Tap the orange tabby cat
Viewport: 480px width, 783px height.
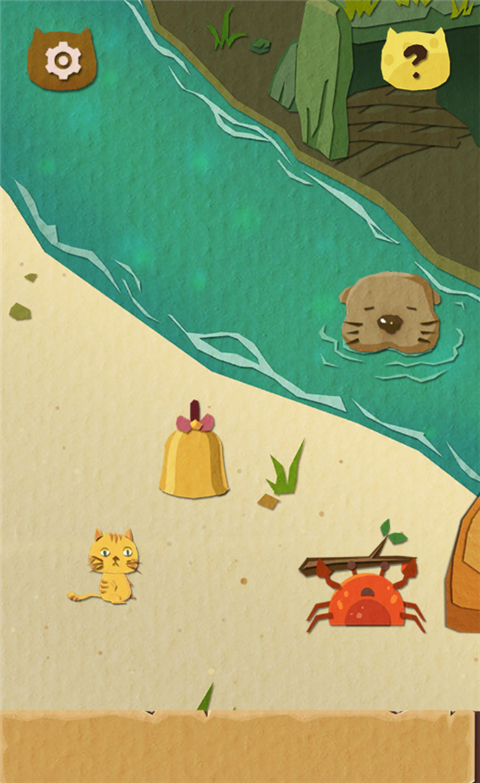(107, 567)
